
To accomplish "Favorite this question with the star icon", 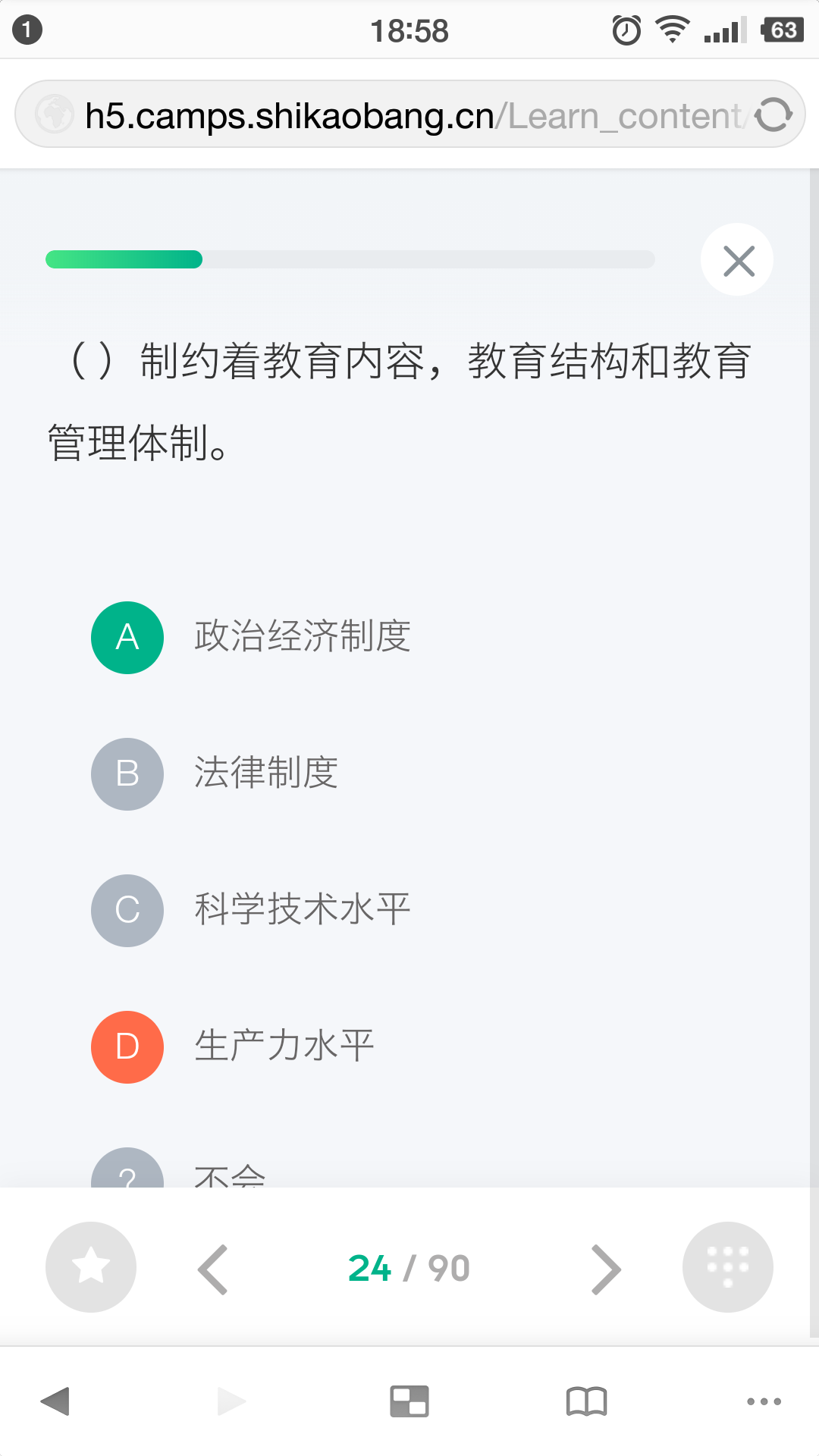I will tap(91, 1267).
